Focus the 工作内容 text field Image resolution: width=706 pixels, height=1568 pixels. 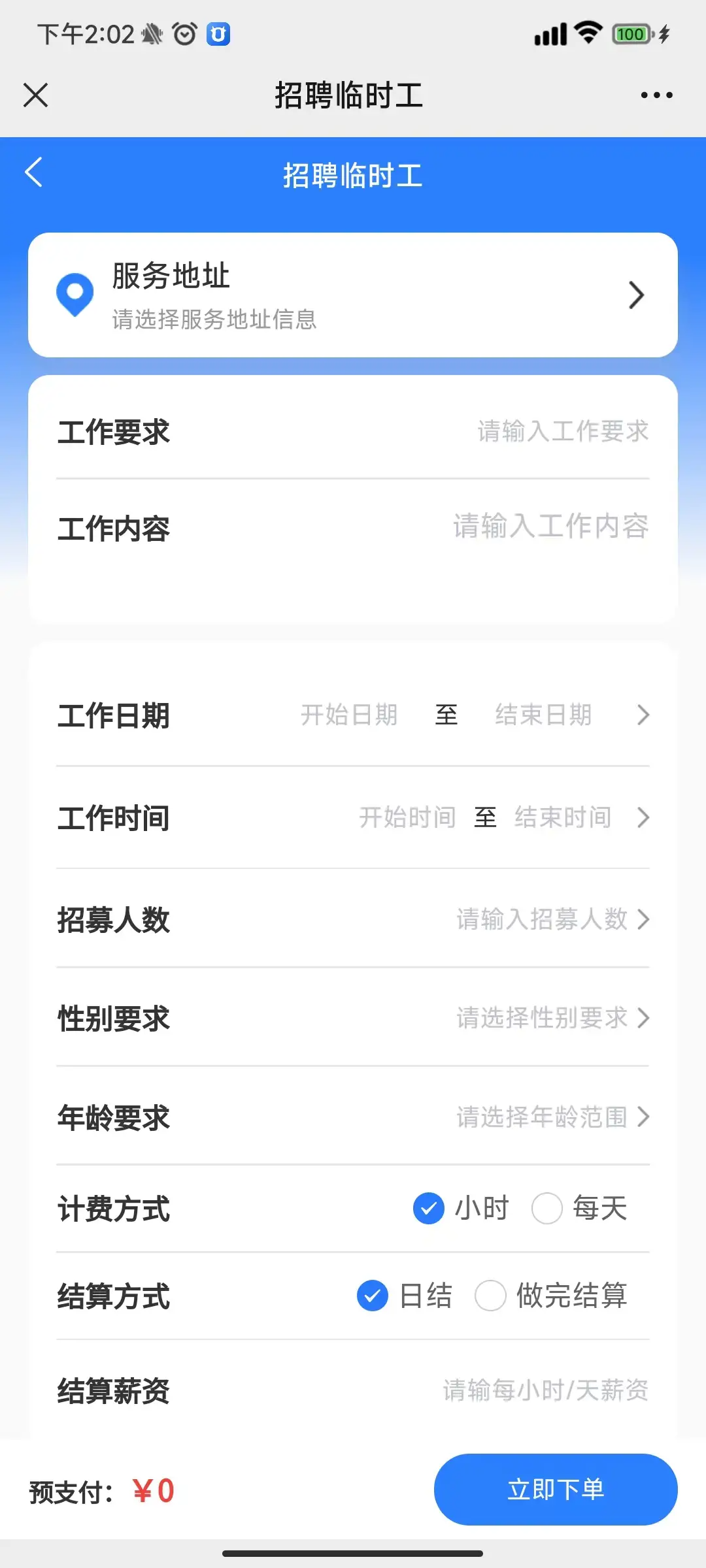click(550, 527)
